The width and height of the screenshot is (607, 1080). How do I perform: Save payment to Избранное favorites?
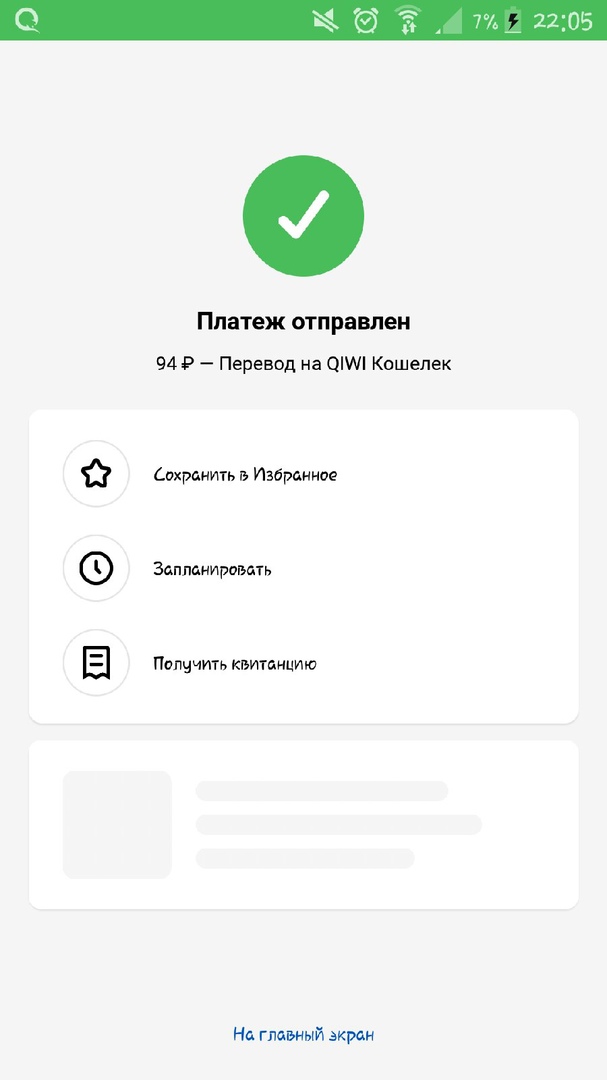tap(244, 475)
